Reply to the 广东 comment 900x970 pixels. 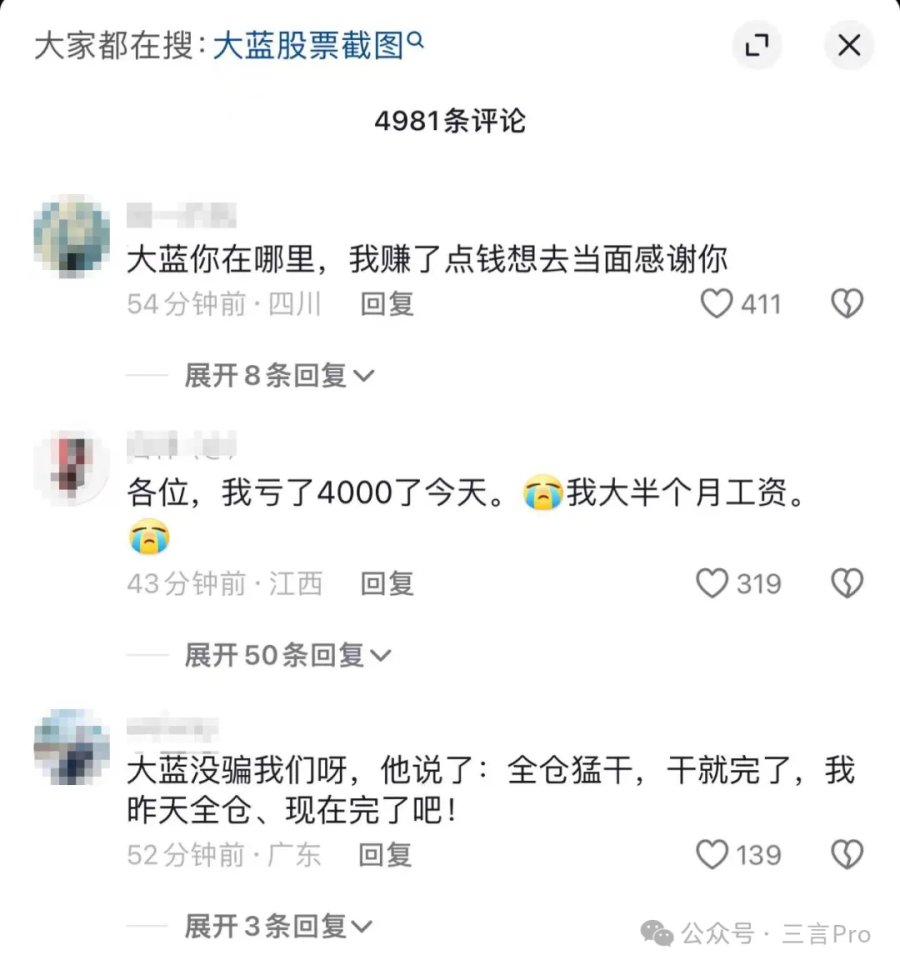point(387,856)
